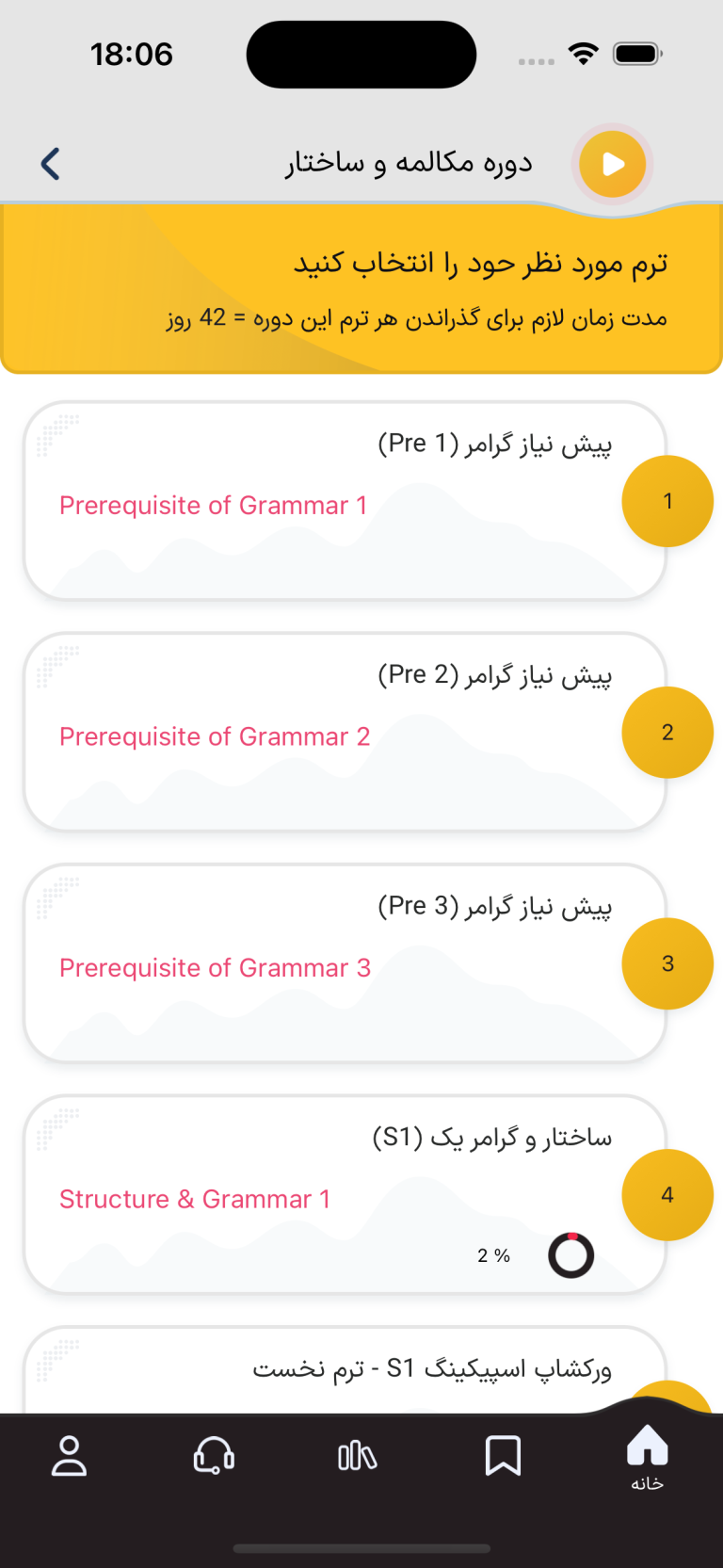This screenshot has width=723, height=1568.
Task: Tap the orange play button in header
Action: (x=613, y=165)
